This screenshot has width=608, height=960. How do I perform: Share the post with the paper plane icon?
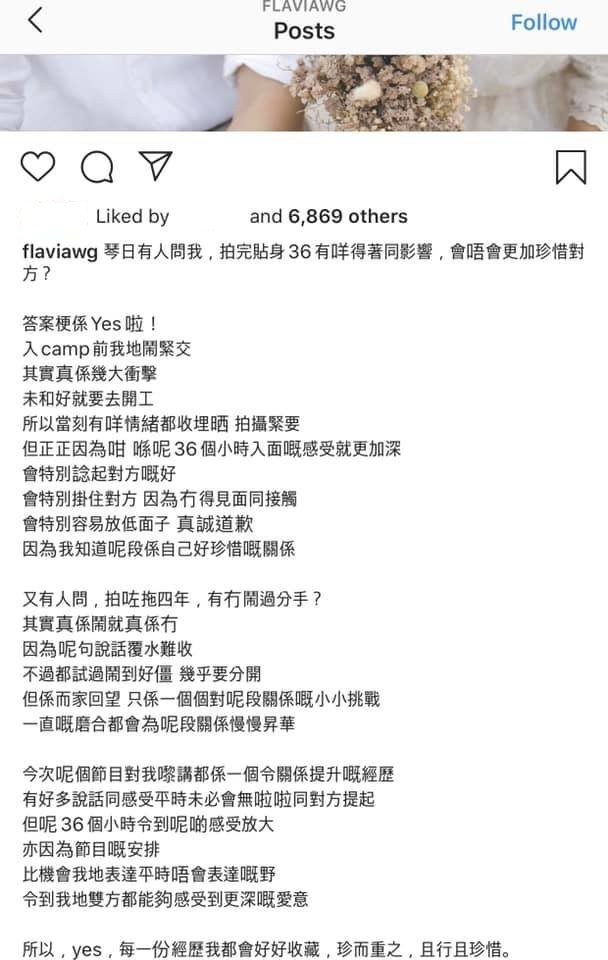[x=155, y=166]
